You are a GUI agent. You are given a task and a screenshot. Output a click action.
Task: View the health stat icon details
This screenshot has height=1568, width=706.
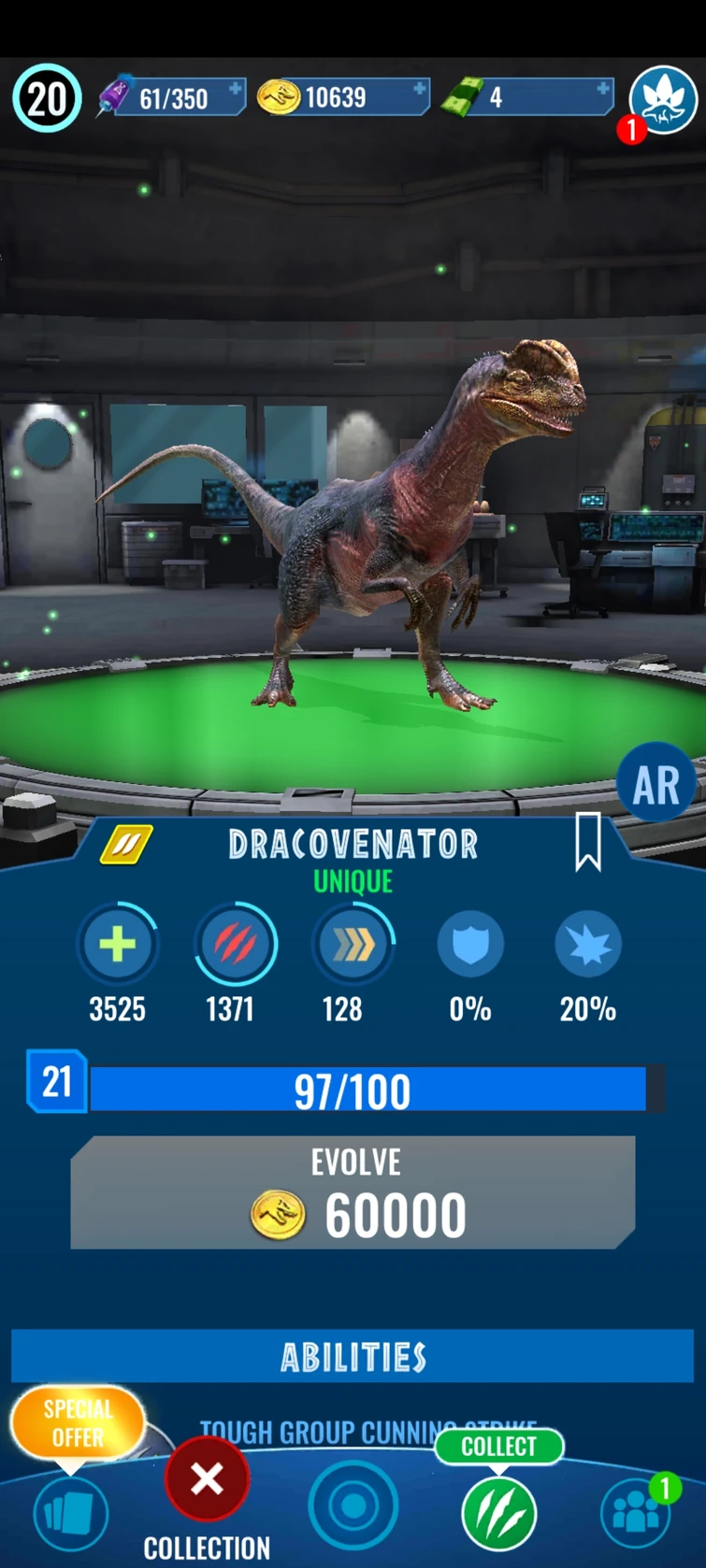tap(118, 944)
